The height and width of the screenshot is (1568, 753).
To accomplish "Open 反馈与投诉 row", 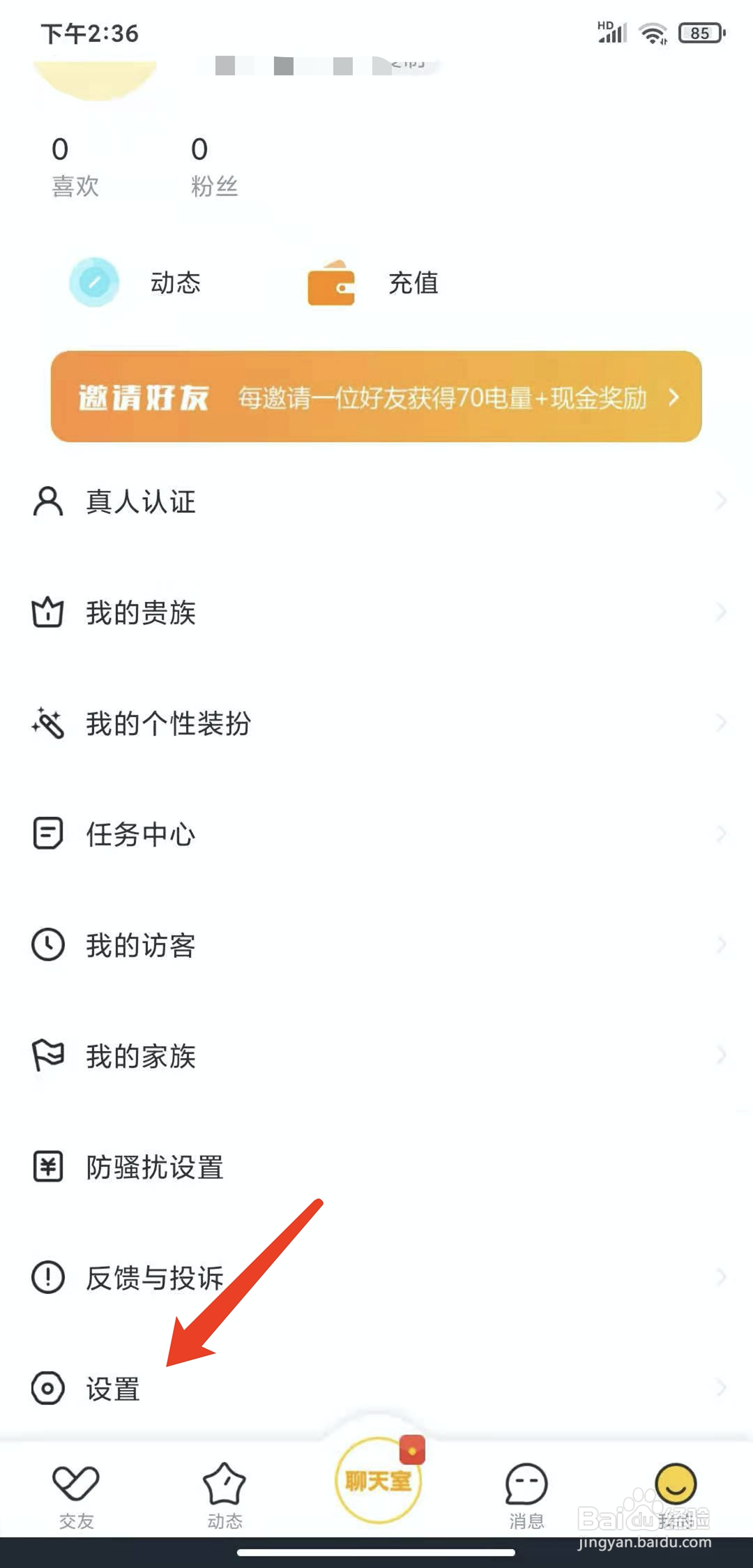I will (376, 1278).
